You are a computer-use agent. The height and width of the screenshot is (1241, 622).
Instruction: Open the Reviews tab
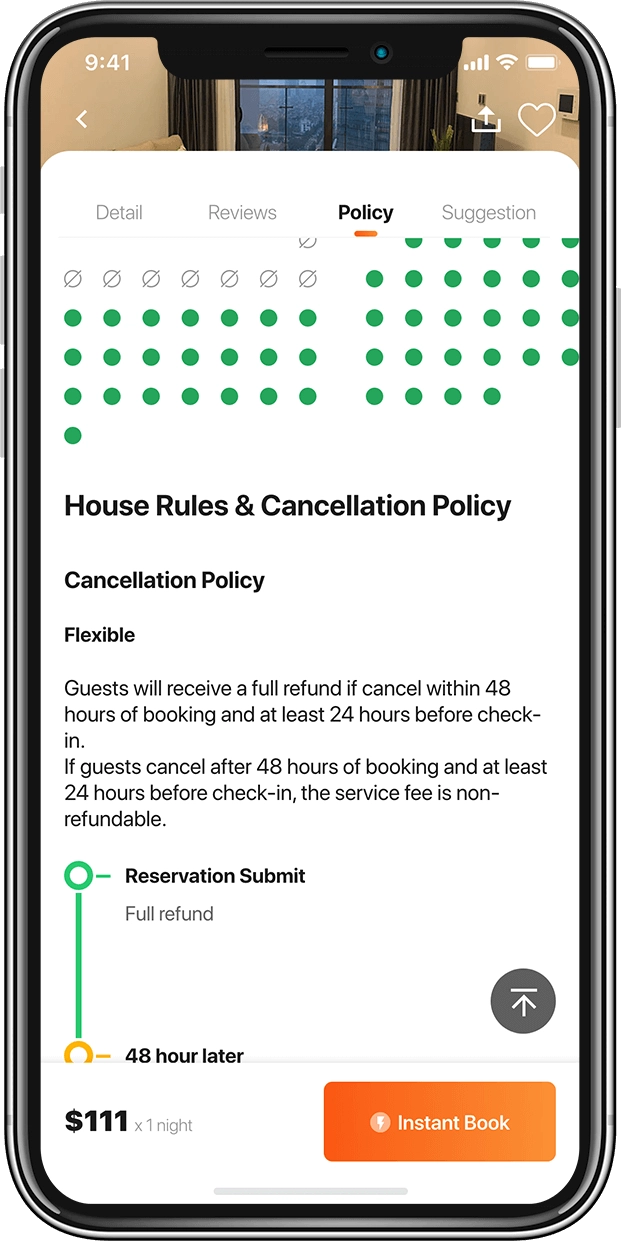pos(242,213)
